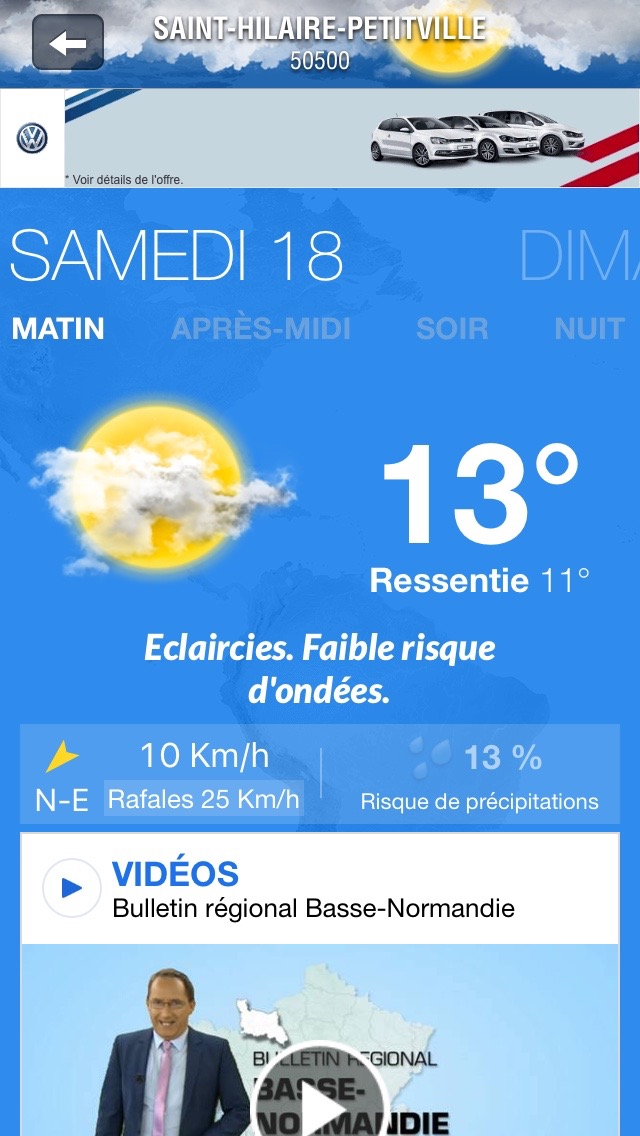640x1136 pixels.
Task: Go back using the arrow button
Action: pyautogui.click(x=68, y=43)
